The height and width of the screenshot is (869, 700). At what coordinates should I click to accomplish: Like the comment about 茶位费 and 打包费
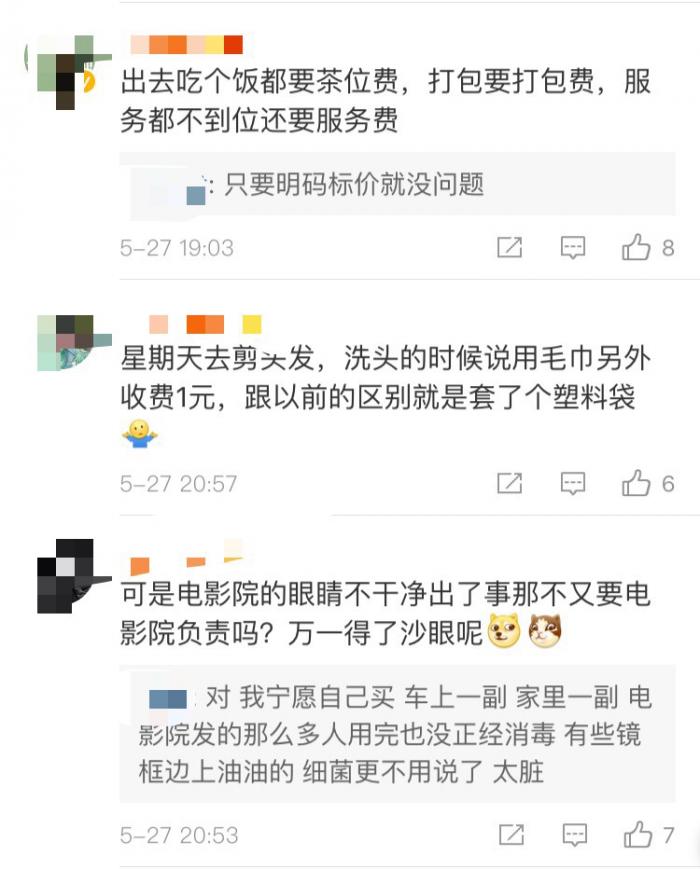coord(637,248)
